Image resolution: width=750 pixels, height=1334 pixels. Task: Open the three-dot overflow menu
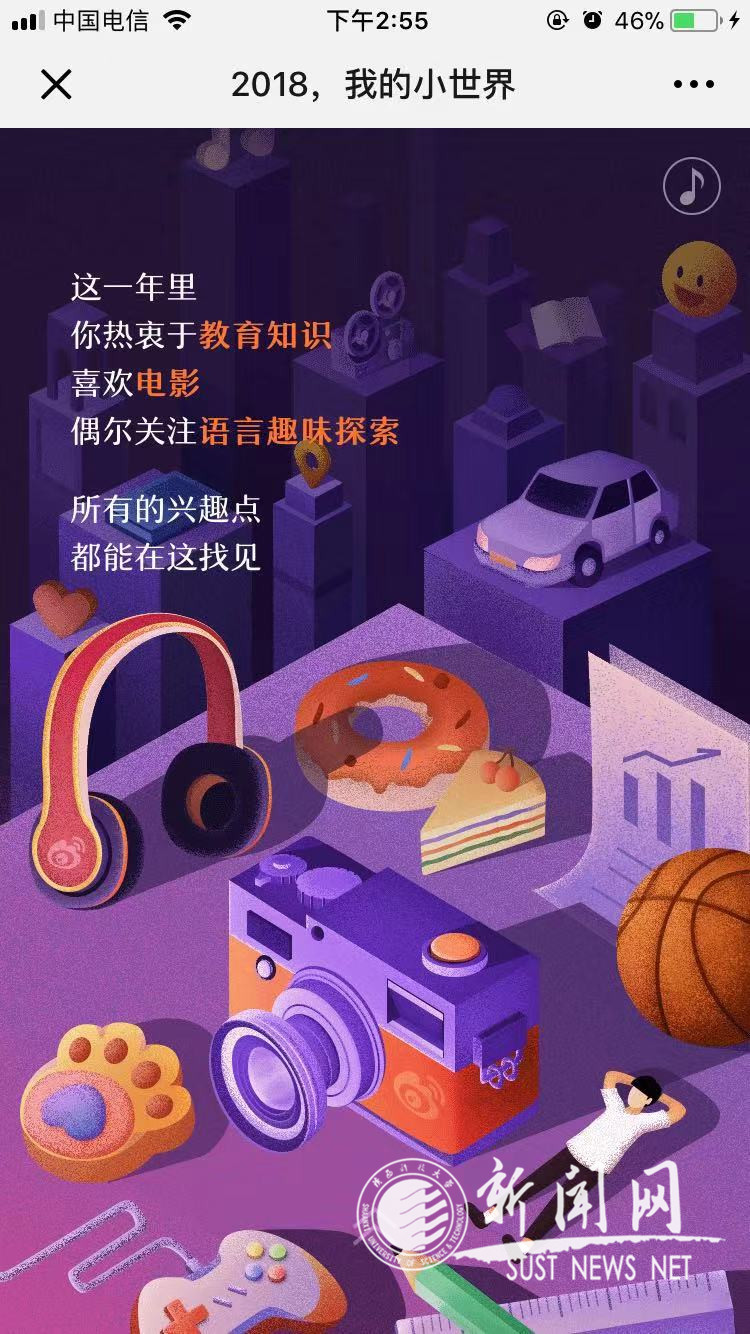click(693, 85)
